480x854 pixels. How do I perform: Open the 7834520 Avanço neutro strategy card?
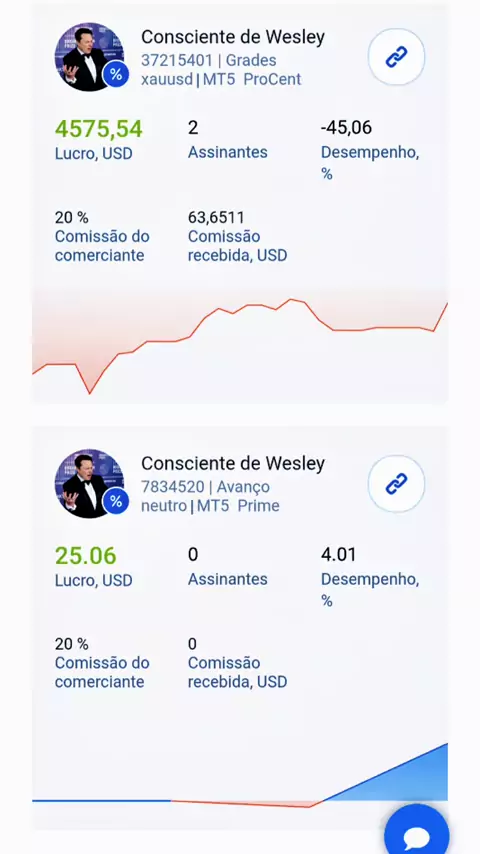point(240,628)
